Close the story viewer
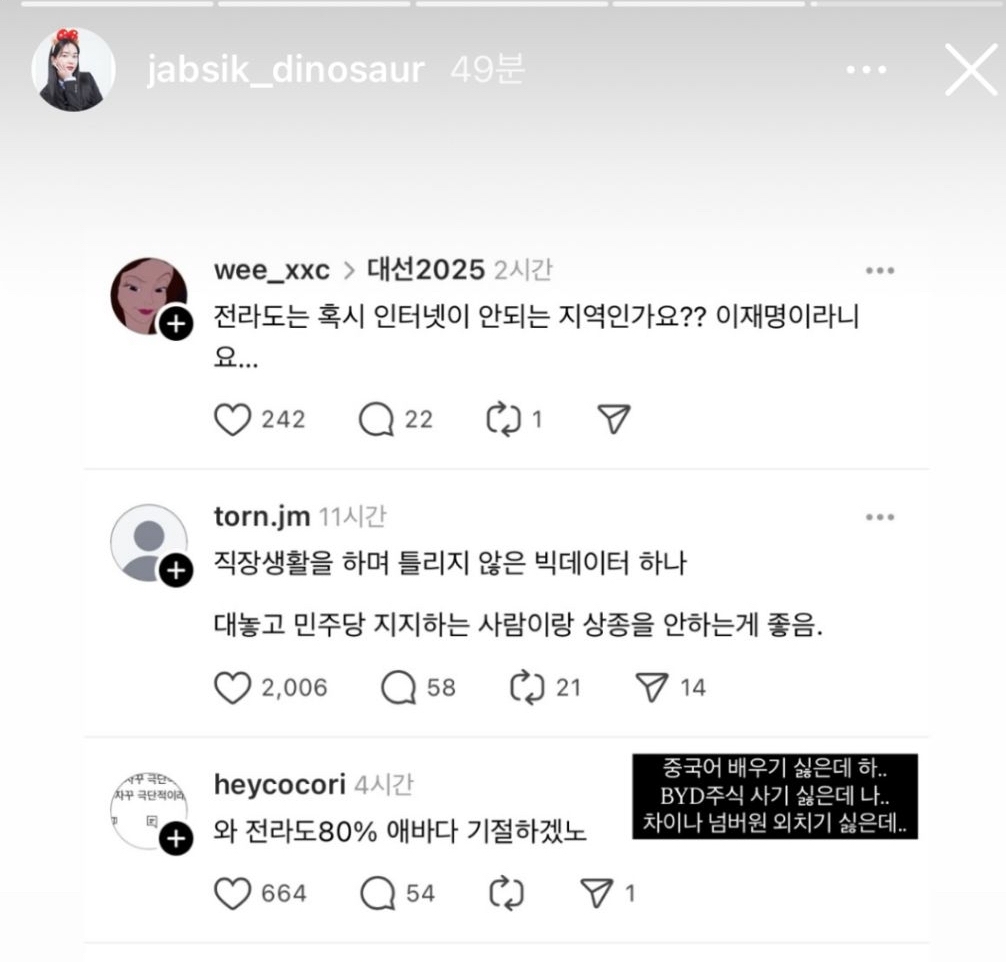Image resolution: width=1006 pixels, height=962 pixels. tap(970, 71)
